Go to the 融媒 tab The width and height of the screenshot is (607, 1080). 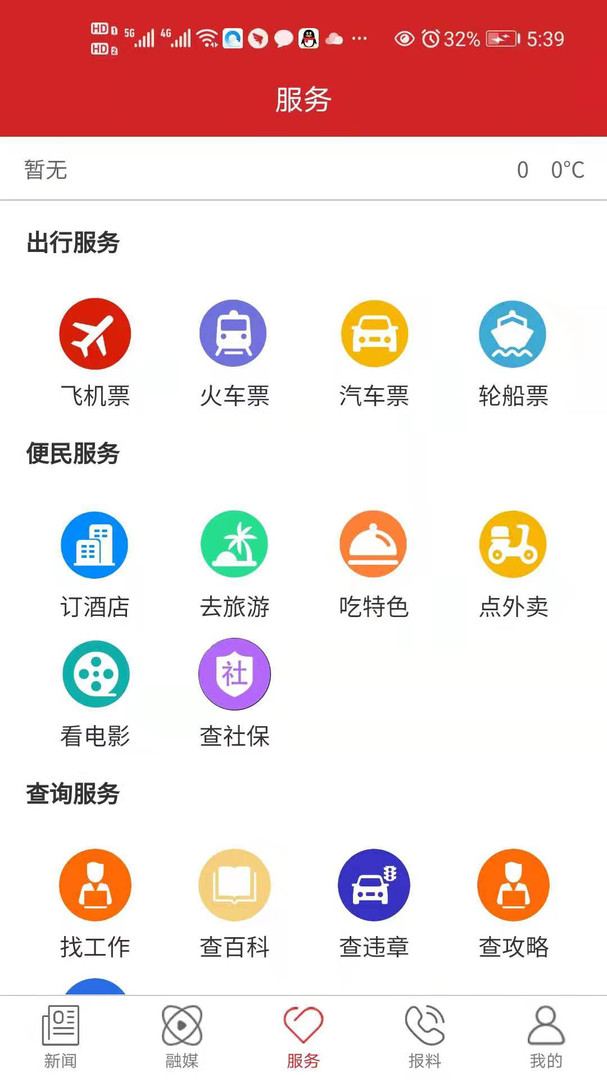coord(182,1037)
